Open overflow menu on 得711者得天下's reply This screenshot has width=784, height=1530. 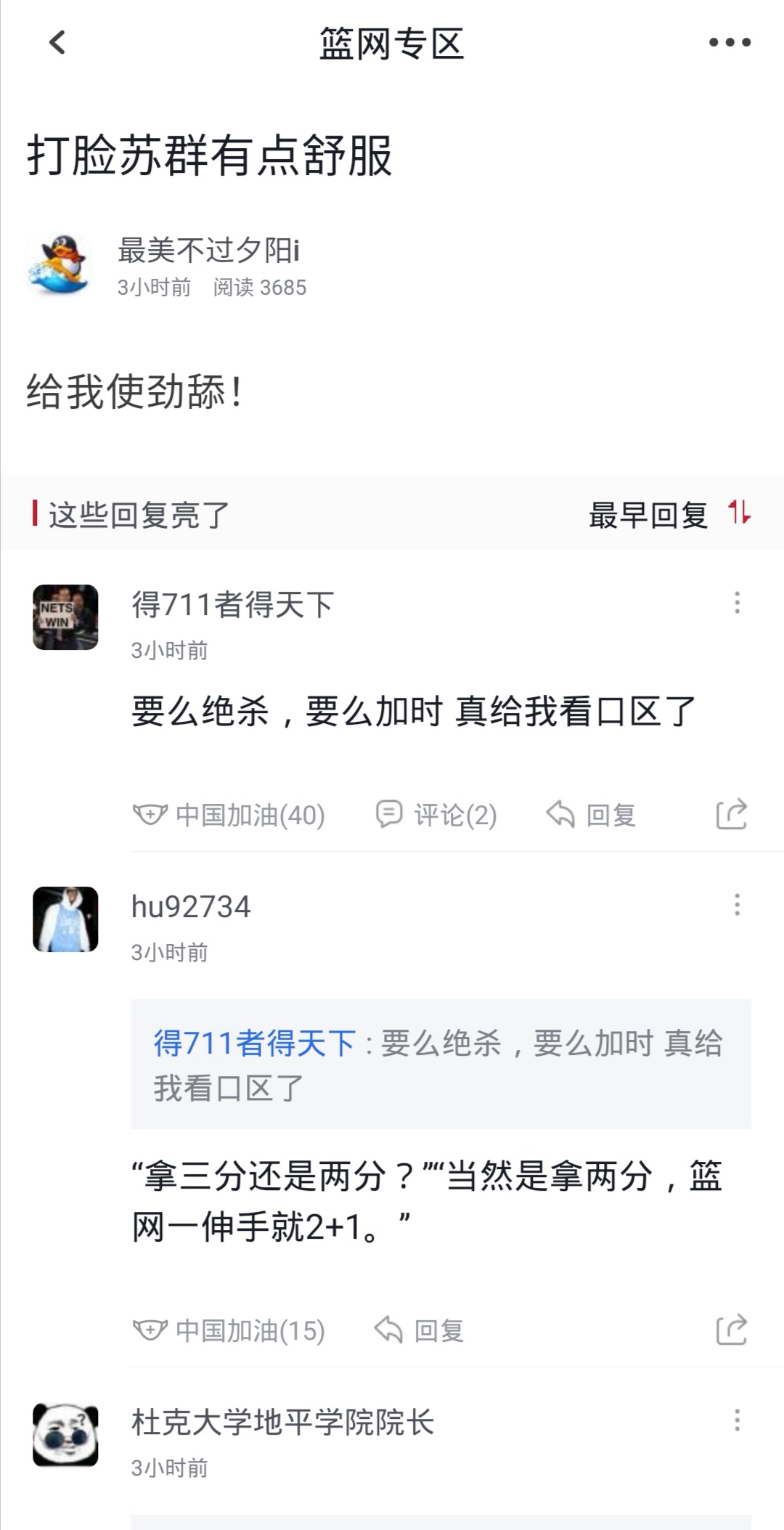(737, 603)
